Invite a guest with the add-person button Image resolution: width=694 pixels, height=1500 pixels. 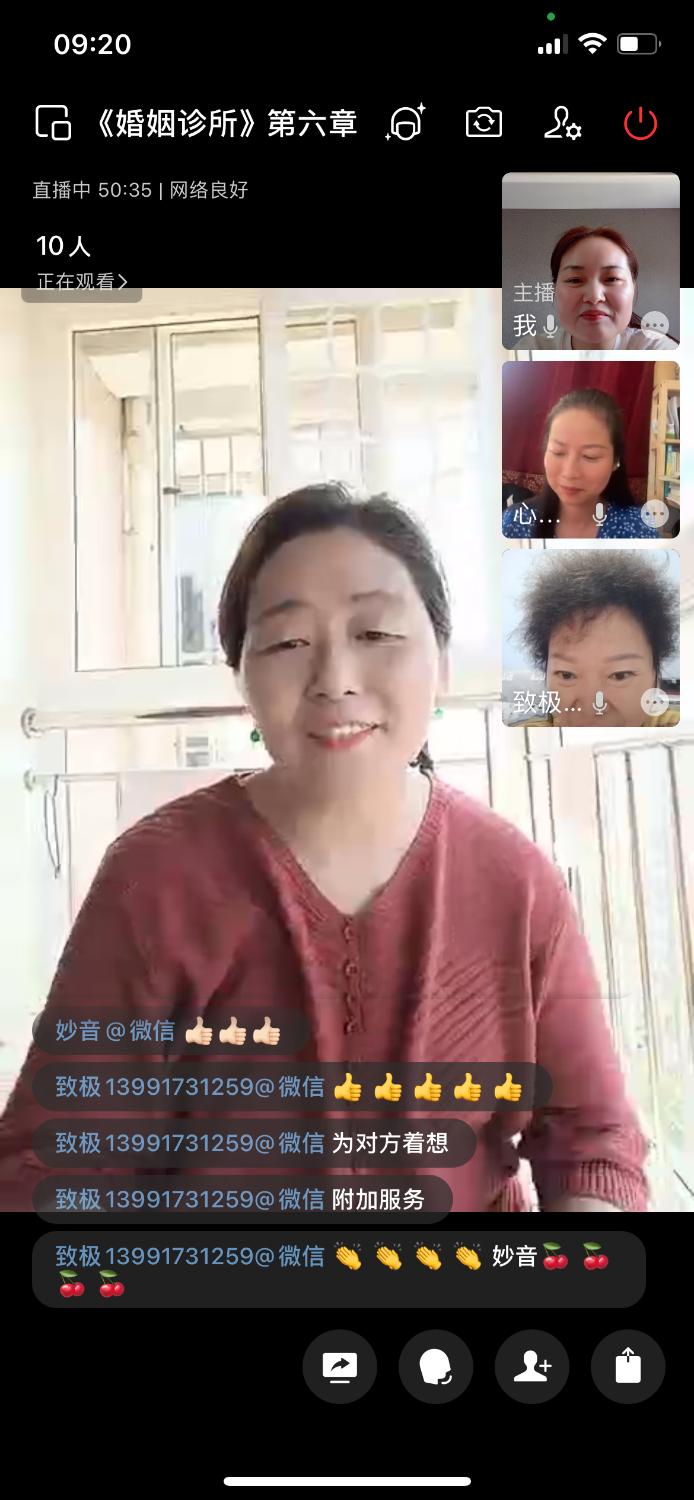[x=532, y=1366]
